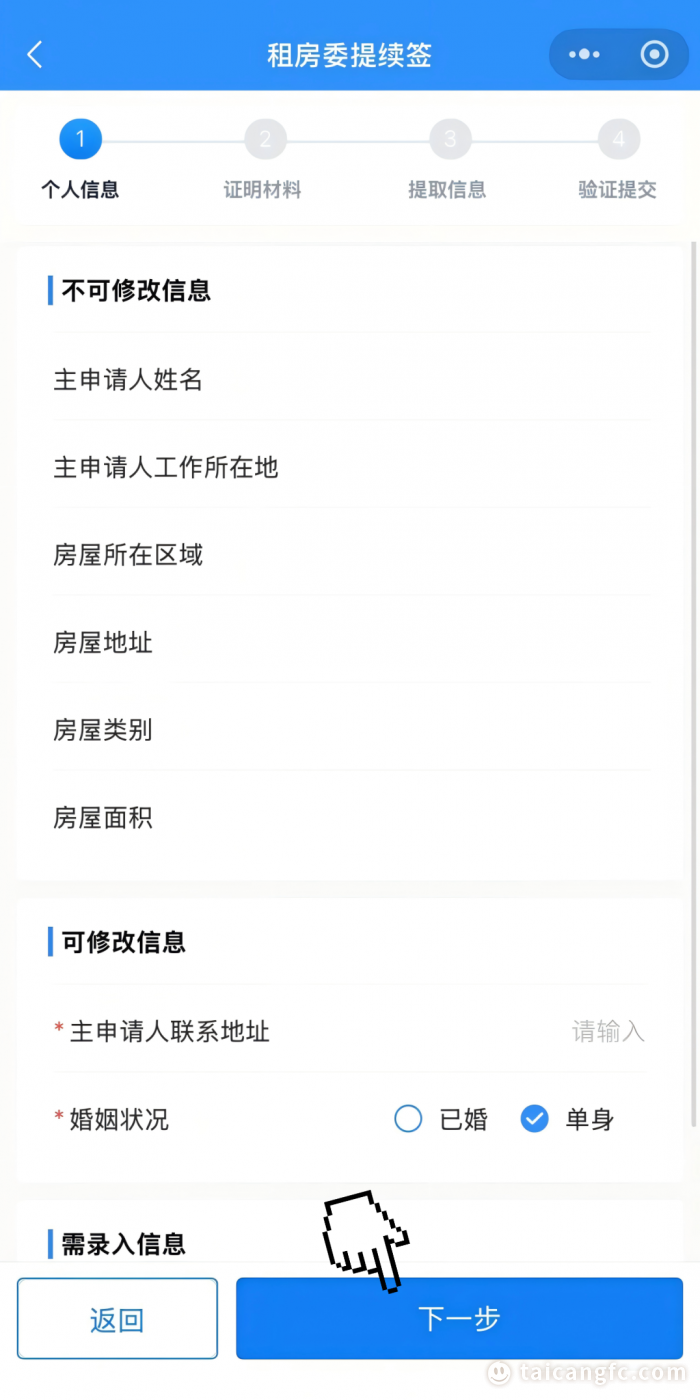
Task: Tap the 返回 button
Action: pos(117,1319)
